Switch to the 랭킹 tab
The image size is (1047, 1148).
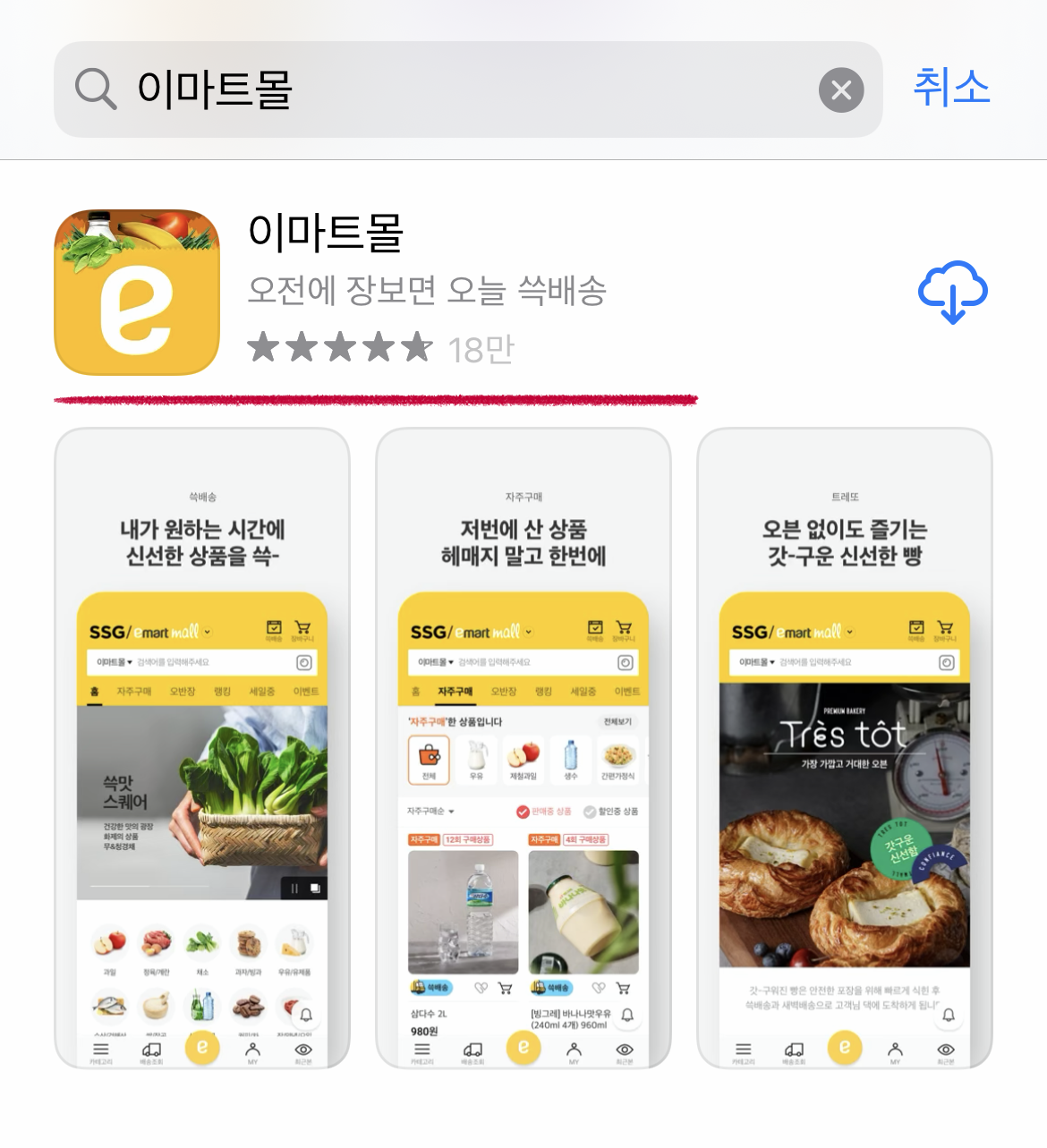click(x=544, y=691)
